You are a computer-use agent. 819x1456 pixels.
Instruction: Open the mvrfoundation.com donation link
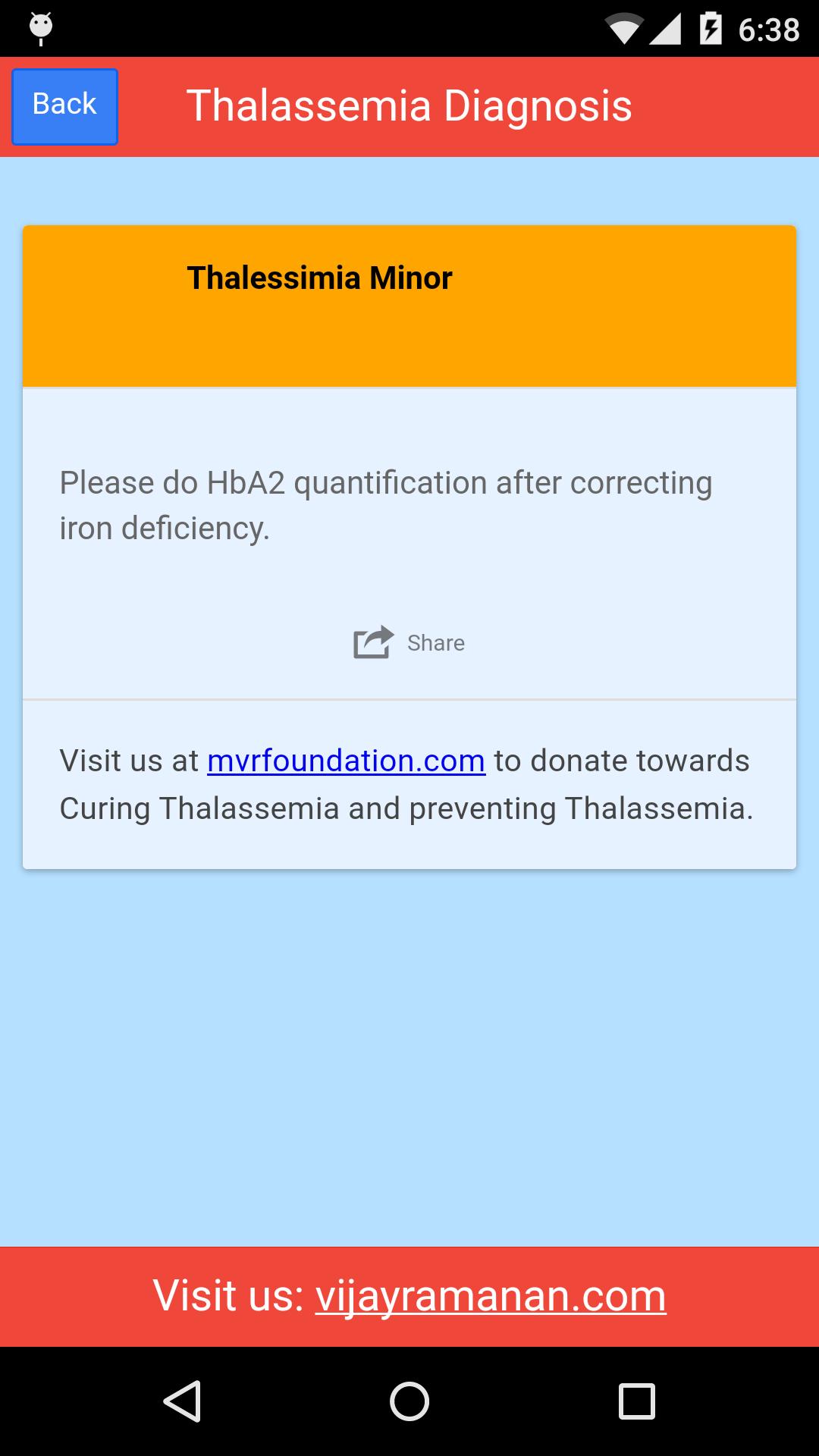point(344,761)
